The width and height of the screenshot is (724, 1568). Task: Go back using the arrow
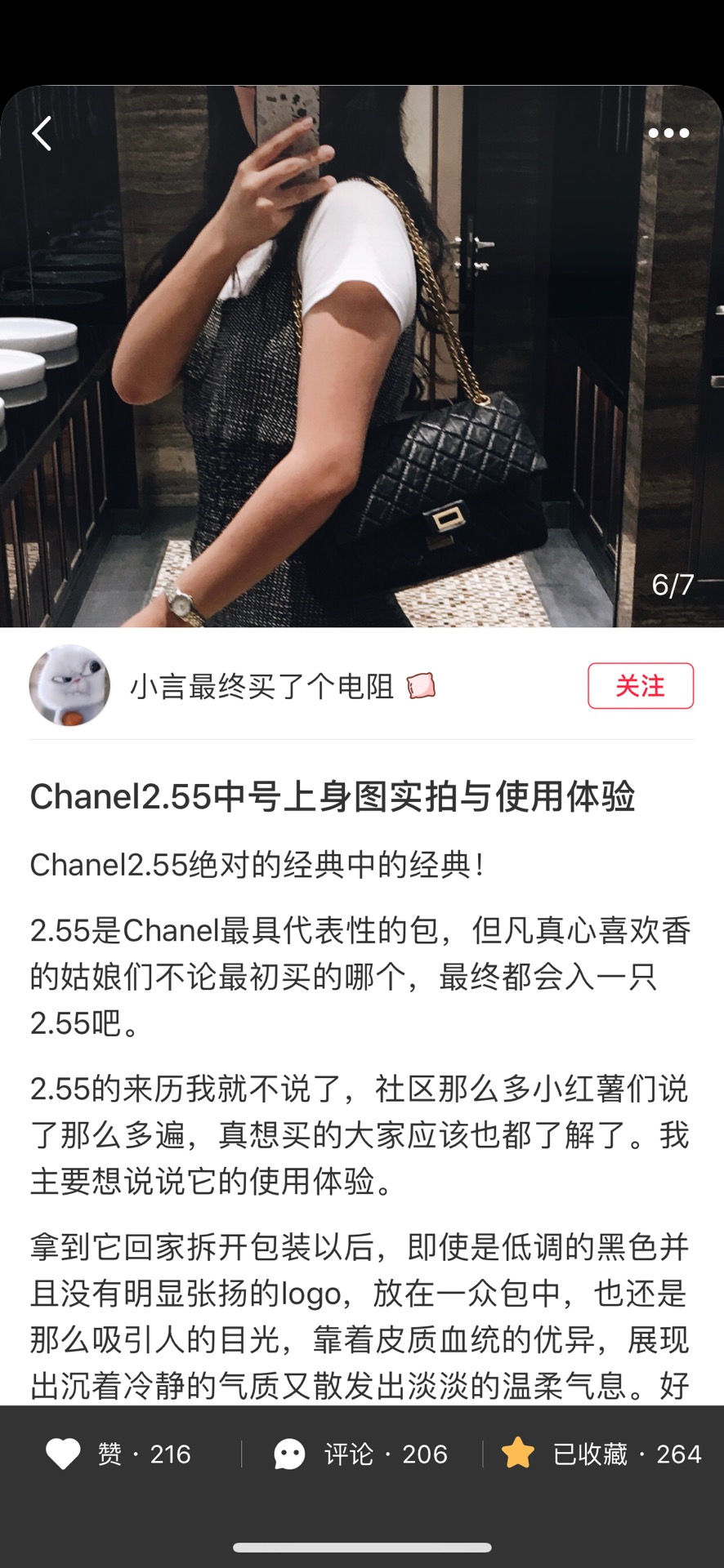coord(42,133)
